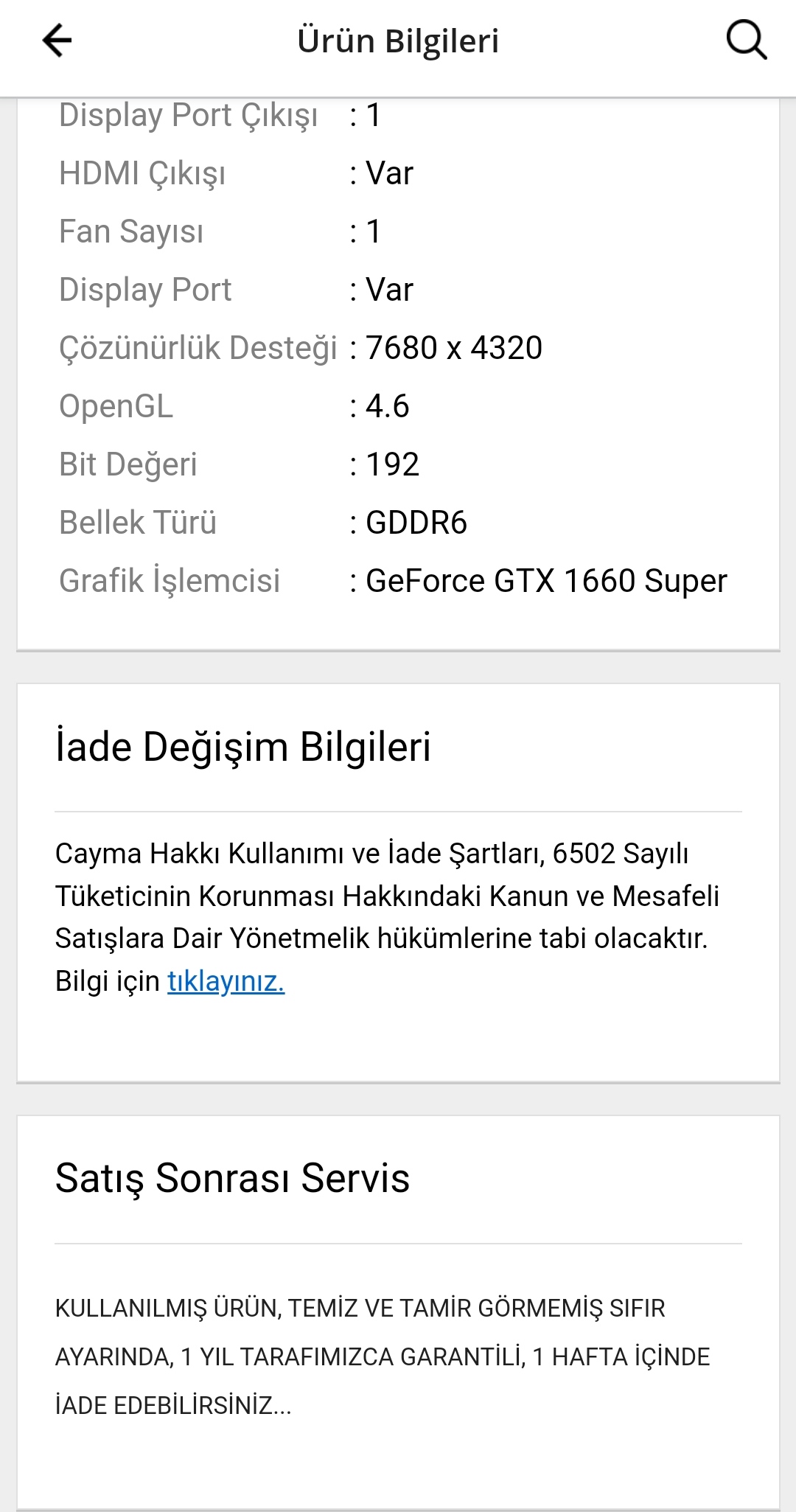Open the search icon in header
Screen dimensions: 796x1512
746,40
